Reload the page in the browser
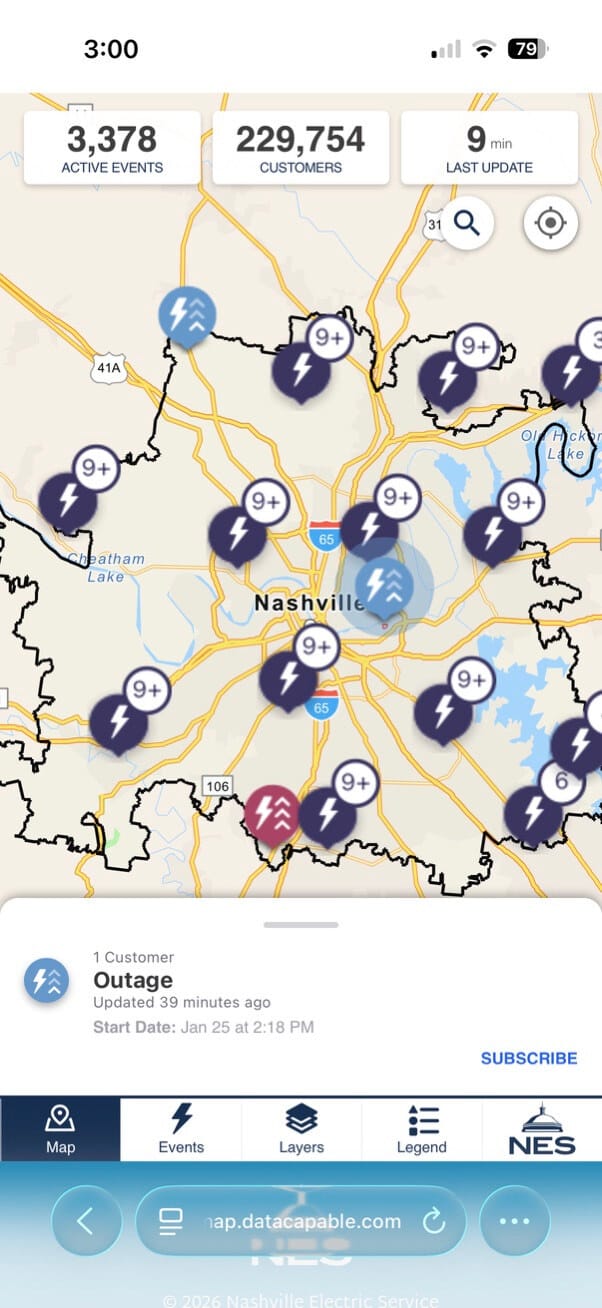The width and height of the screenshot is (602, 1308). (434, 1221)
